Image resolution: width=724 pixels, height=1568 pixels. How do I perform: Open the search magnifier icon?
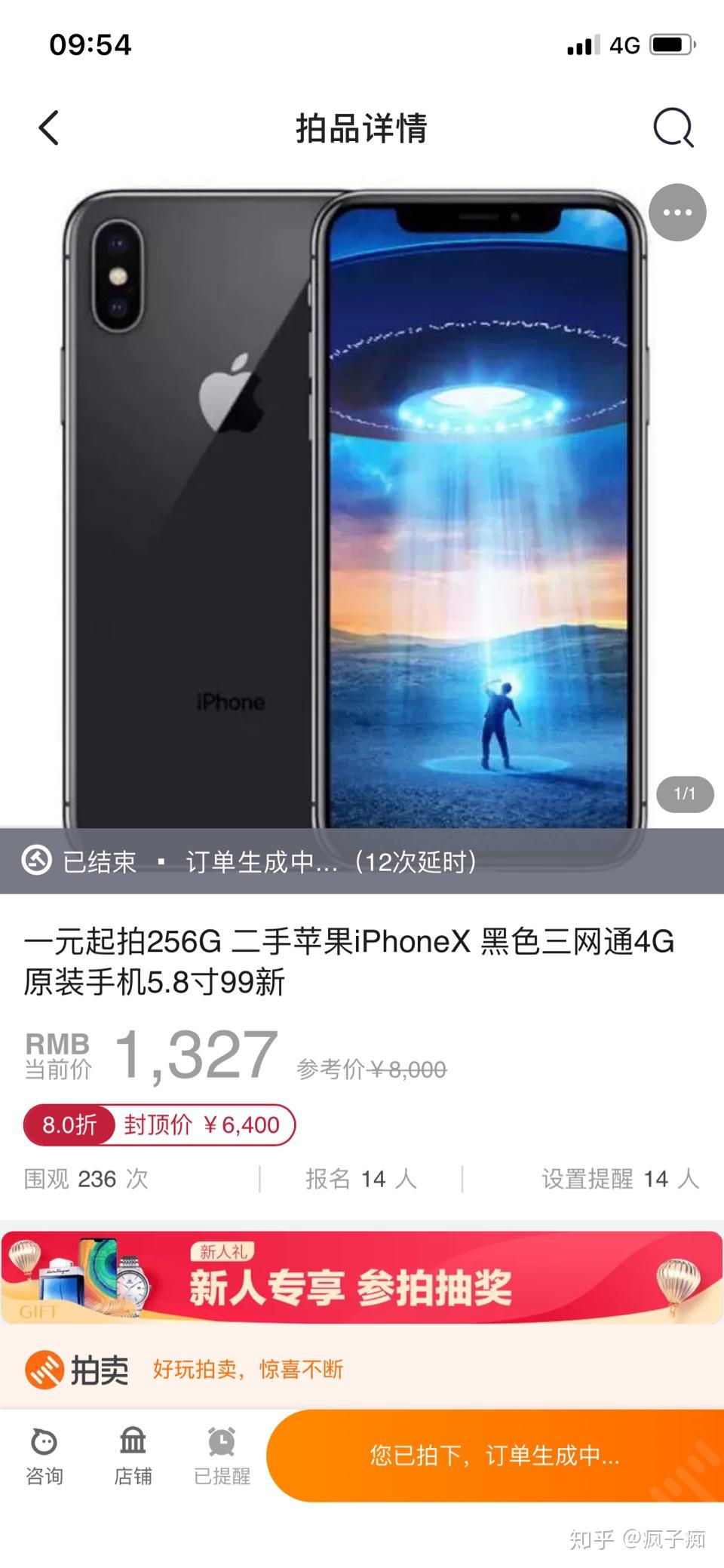click(673, 127)
